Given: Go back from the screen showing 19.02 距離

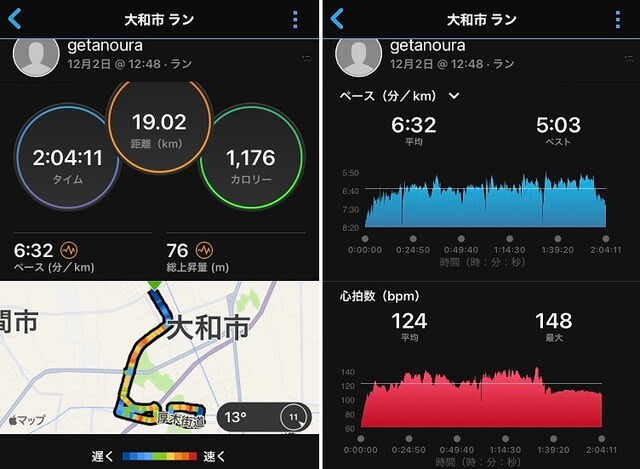Looking at the screenshot, I should (14, 19).
